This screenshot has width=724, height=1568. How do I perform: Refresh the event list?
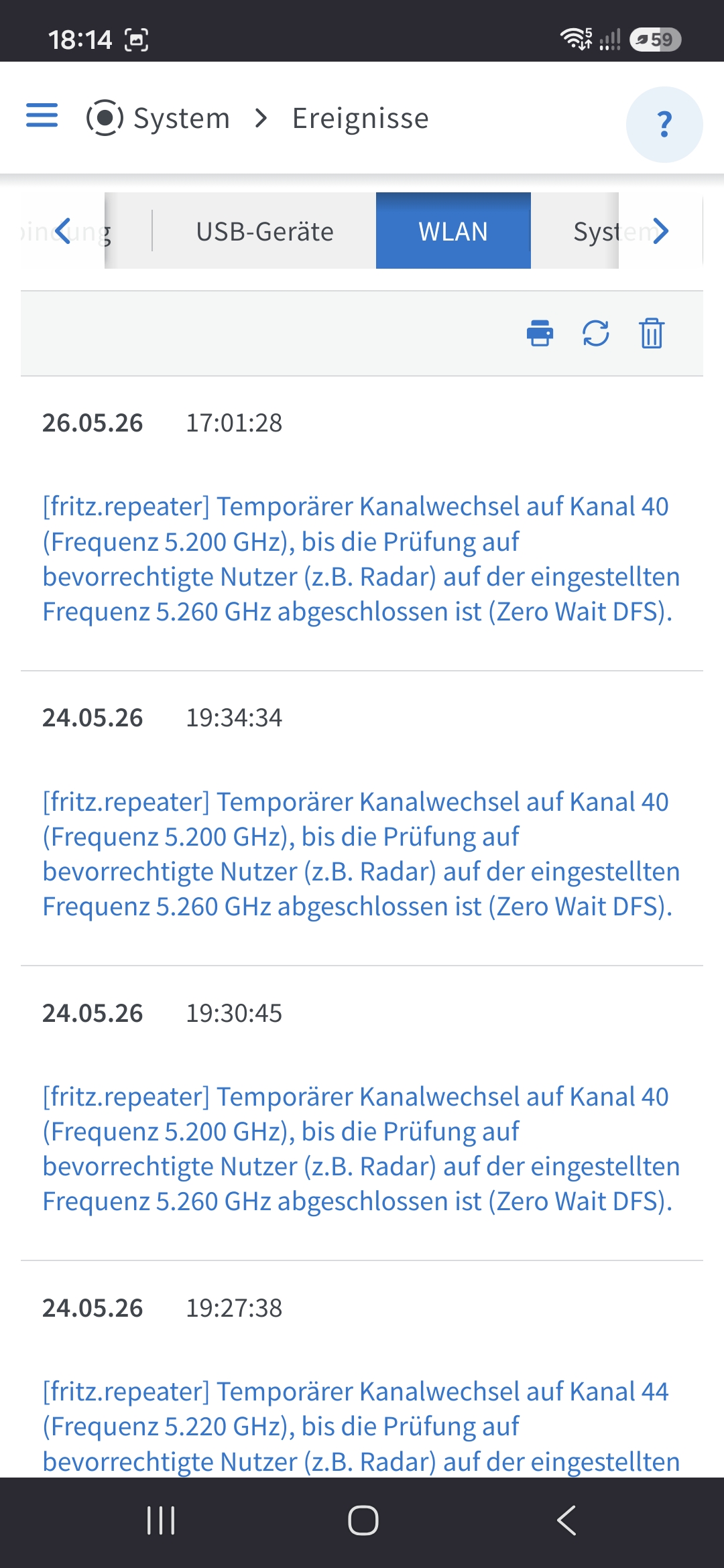[x=596, y=333]
